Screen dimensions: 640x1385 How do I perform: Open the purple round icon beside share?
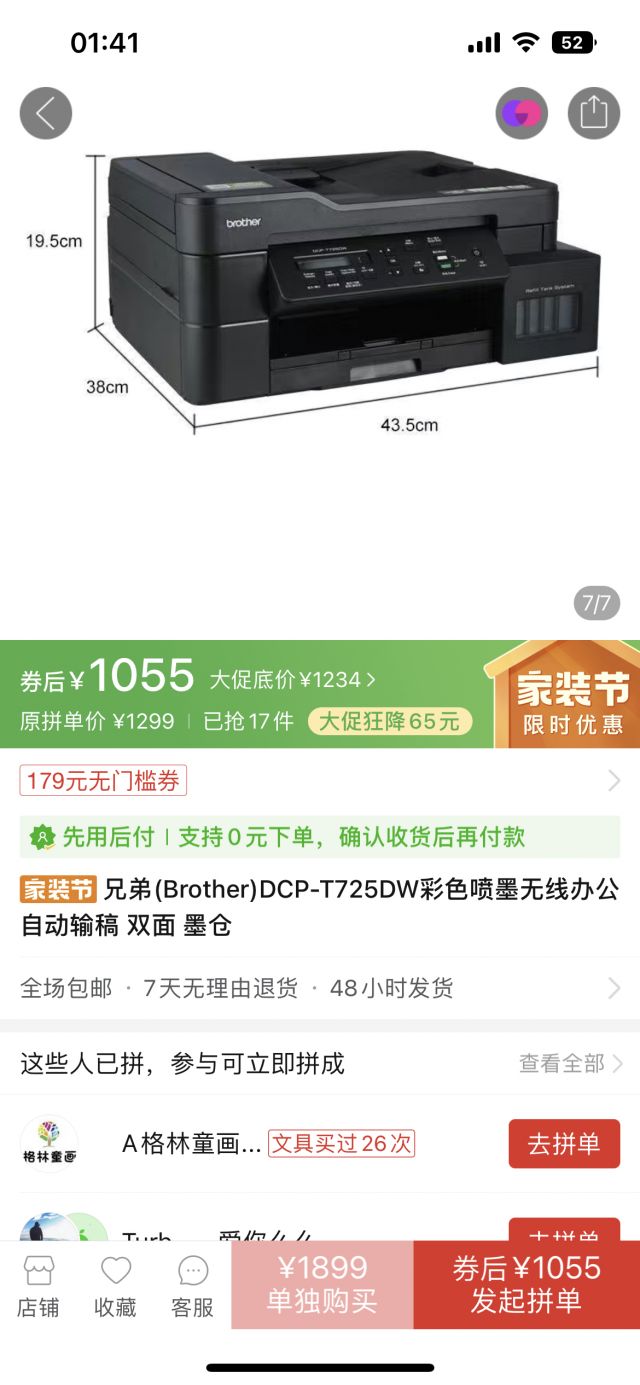(x=521, y=112)
